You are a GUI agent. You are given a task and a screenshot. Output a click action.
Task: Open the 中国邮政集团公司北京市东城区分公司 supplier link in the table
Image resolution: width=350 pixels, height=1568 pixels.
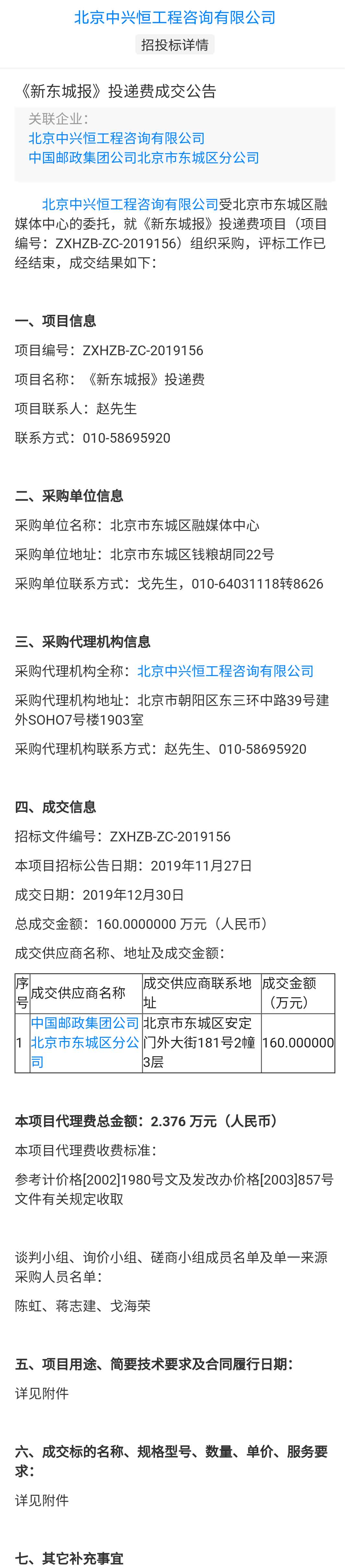(85, 1042)
